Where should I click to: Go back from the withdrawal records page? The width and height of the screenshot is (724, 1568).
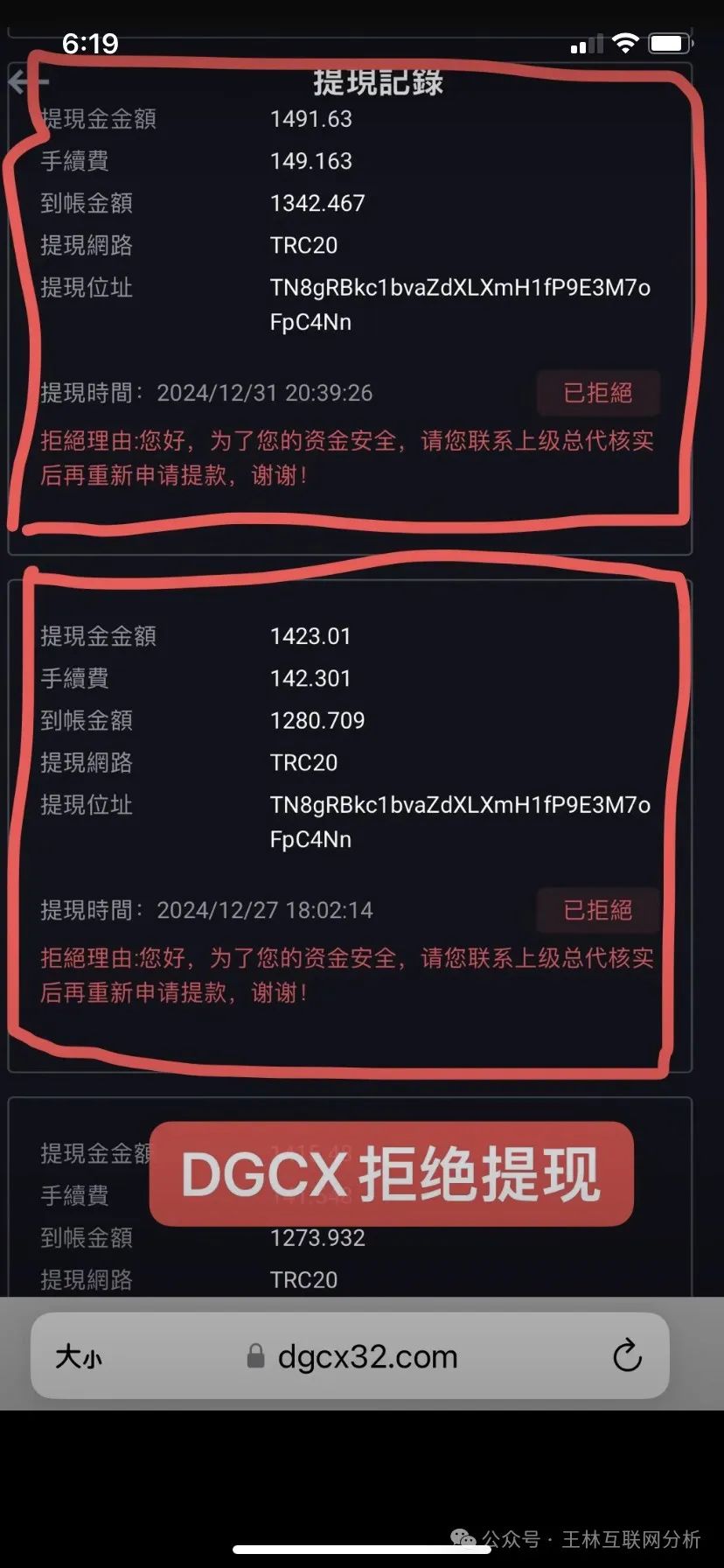(26, 82)
